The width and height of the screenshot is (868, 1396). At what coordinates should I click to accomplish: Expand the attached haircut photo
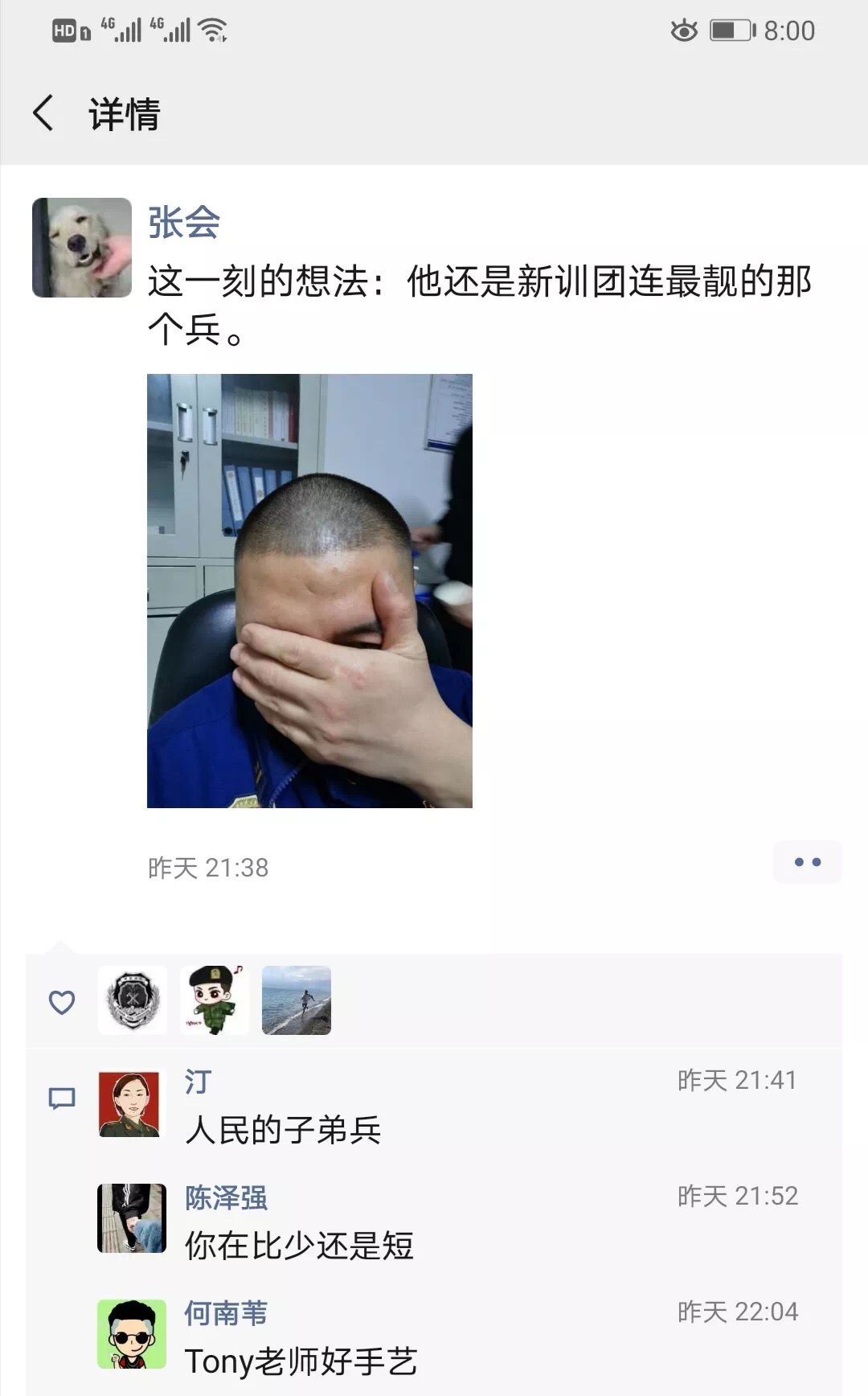click(310, 591)
